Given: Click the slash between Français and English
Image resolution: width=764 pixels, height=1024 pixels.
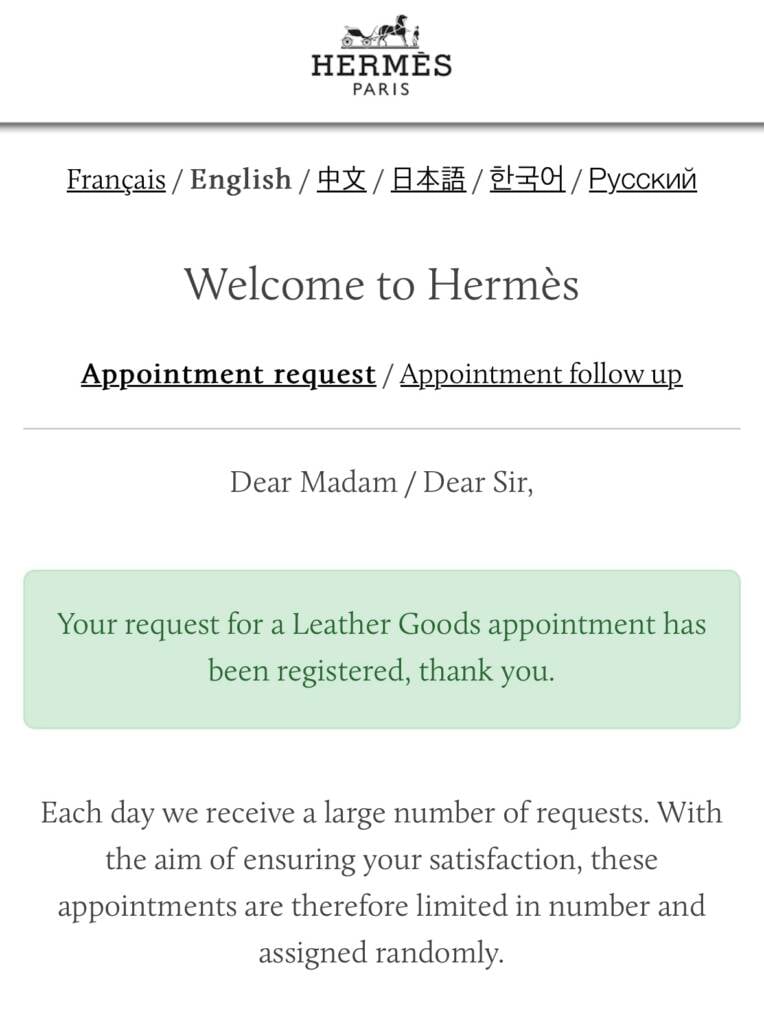Looking at the screenshot, I should 178,180.
